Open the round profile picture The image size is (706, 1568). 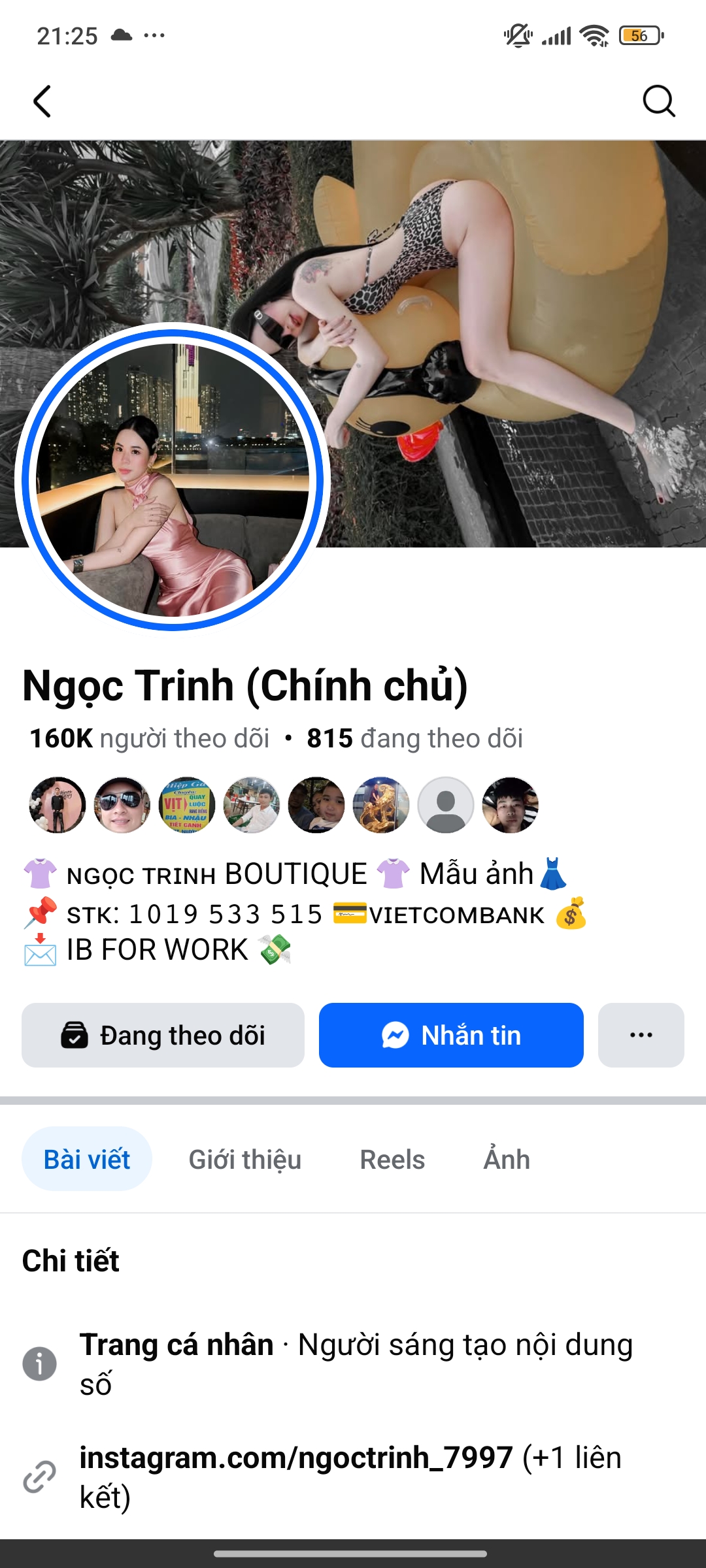coord(173,479)
